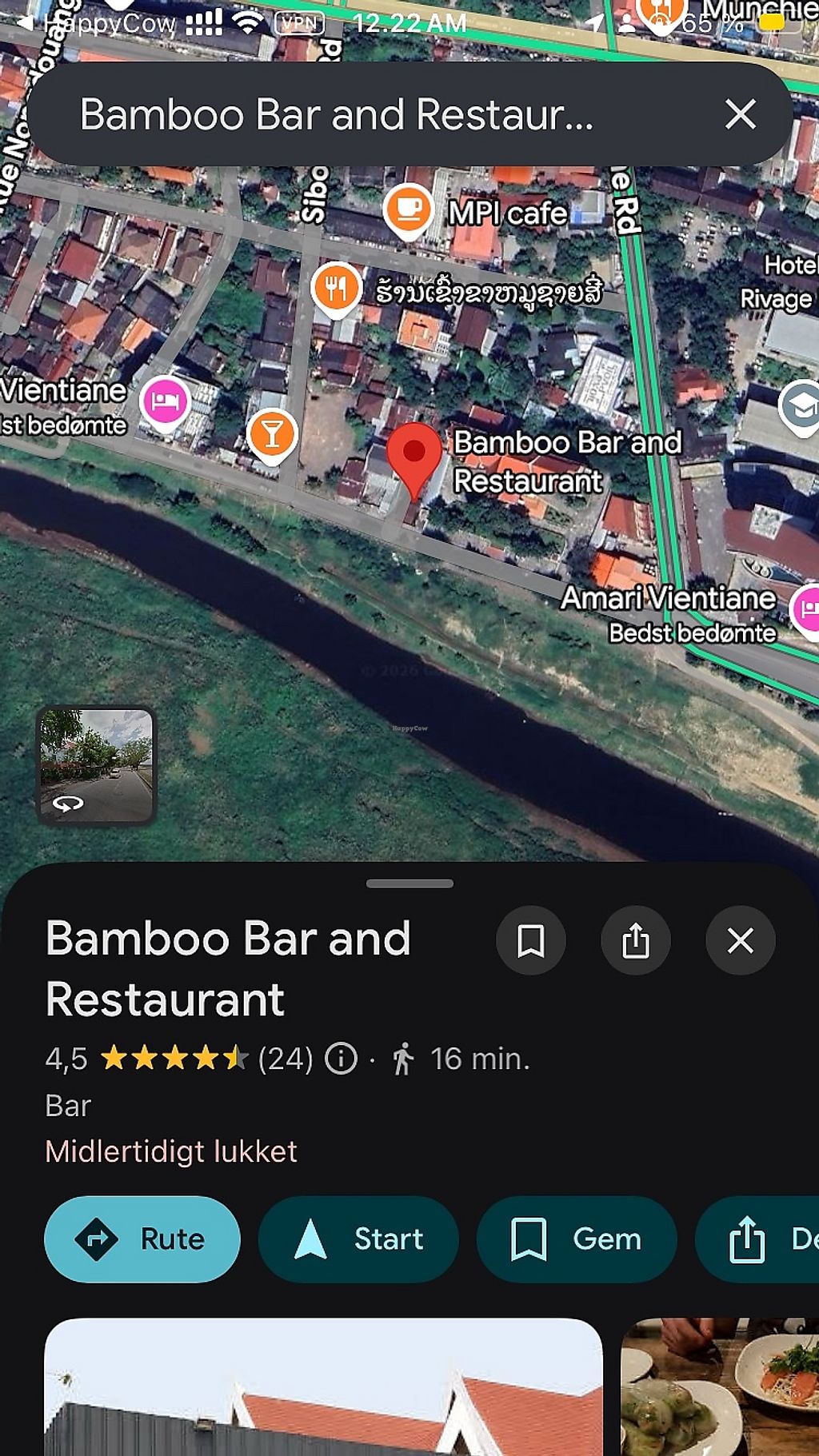Open the building exterior photo
The image size is (819, 1456).
point(323,1387)
